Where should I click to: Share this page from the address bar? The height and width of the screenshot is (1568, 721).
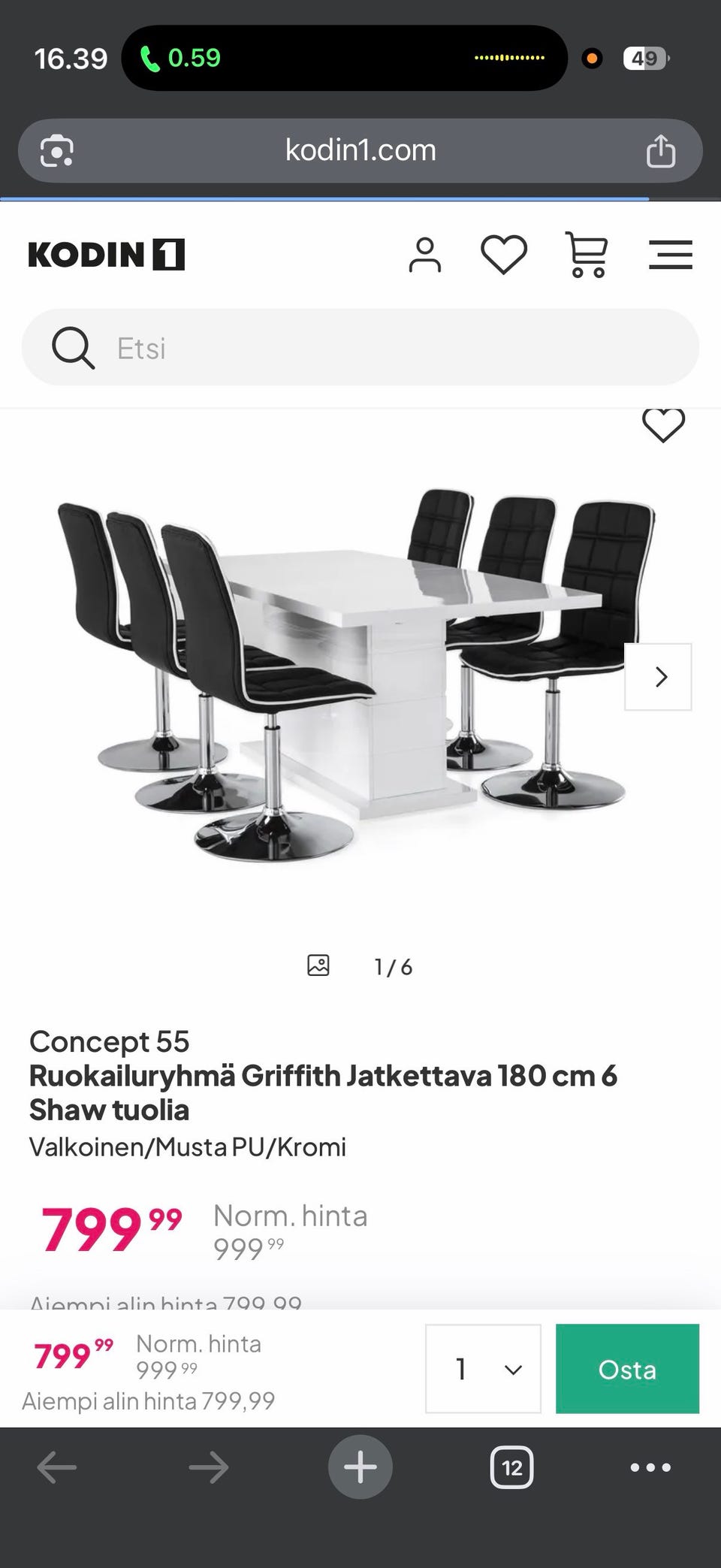tap(661, 151)
